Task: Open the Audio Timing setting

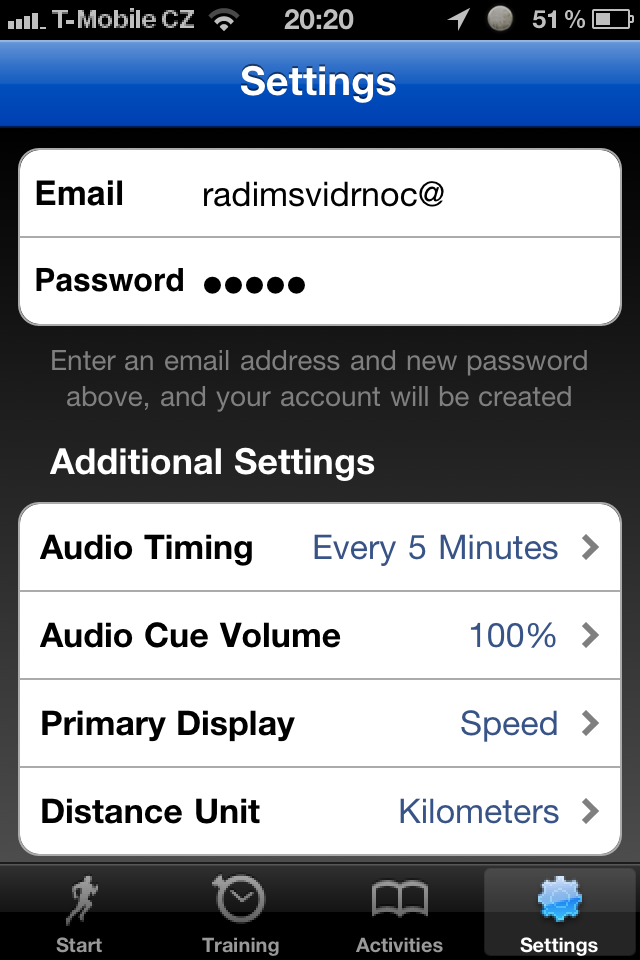Action: (320, 548)
